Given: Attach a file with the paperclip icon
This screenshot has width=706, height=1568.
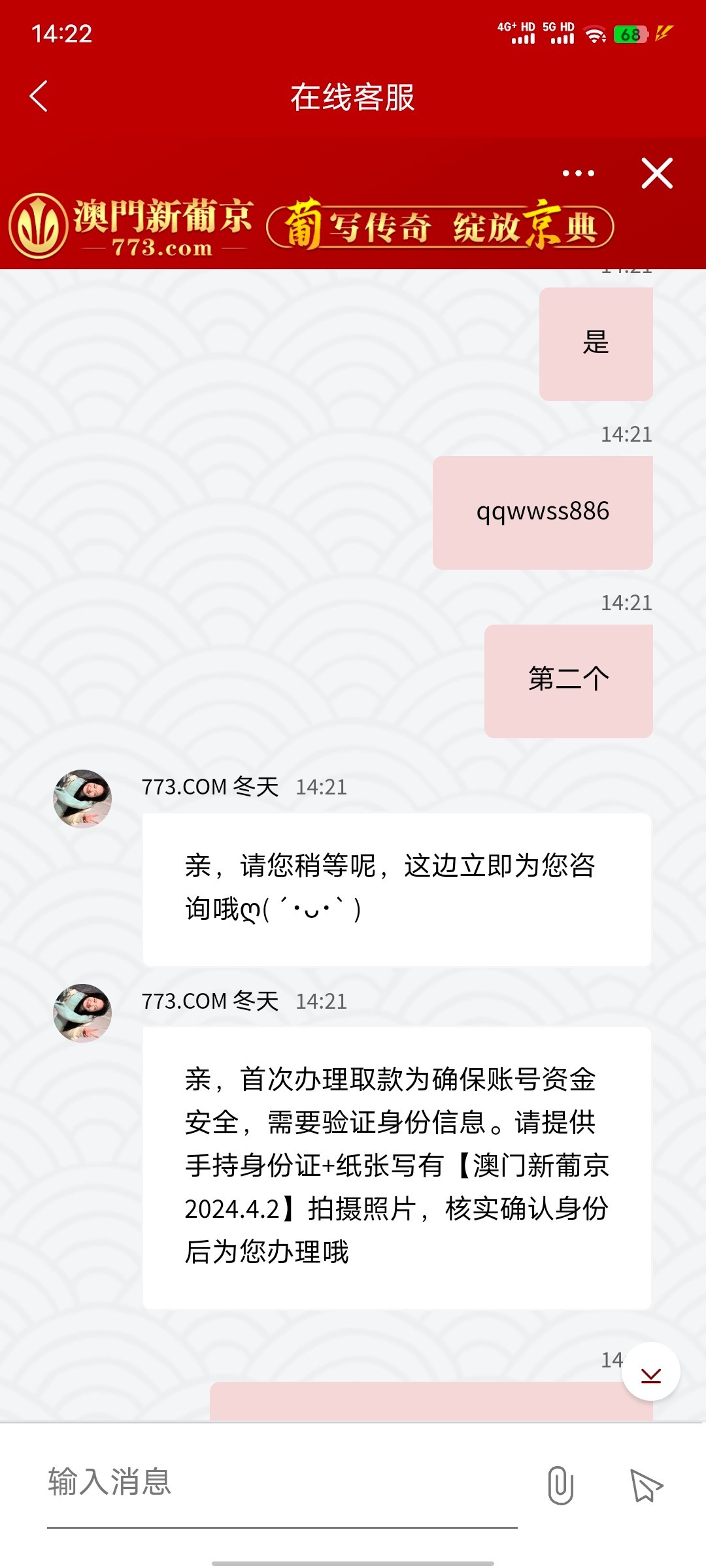Looking at the screenshot, I should [x=560, y=1485].
